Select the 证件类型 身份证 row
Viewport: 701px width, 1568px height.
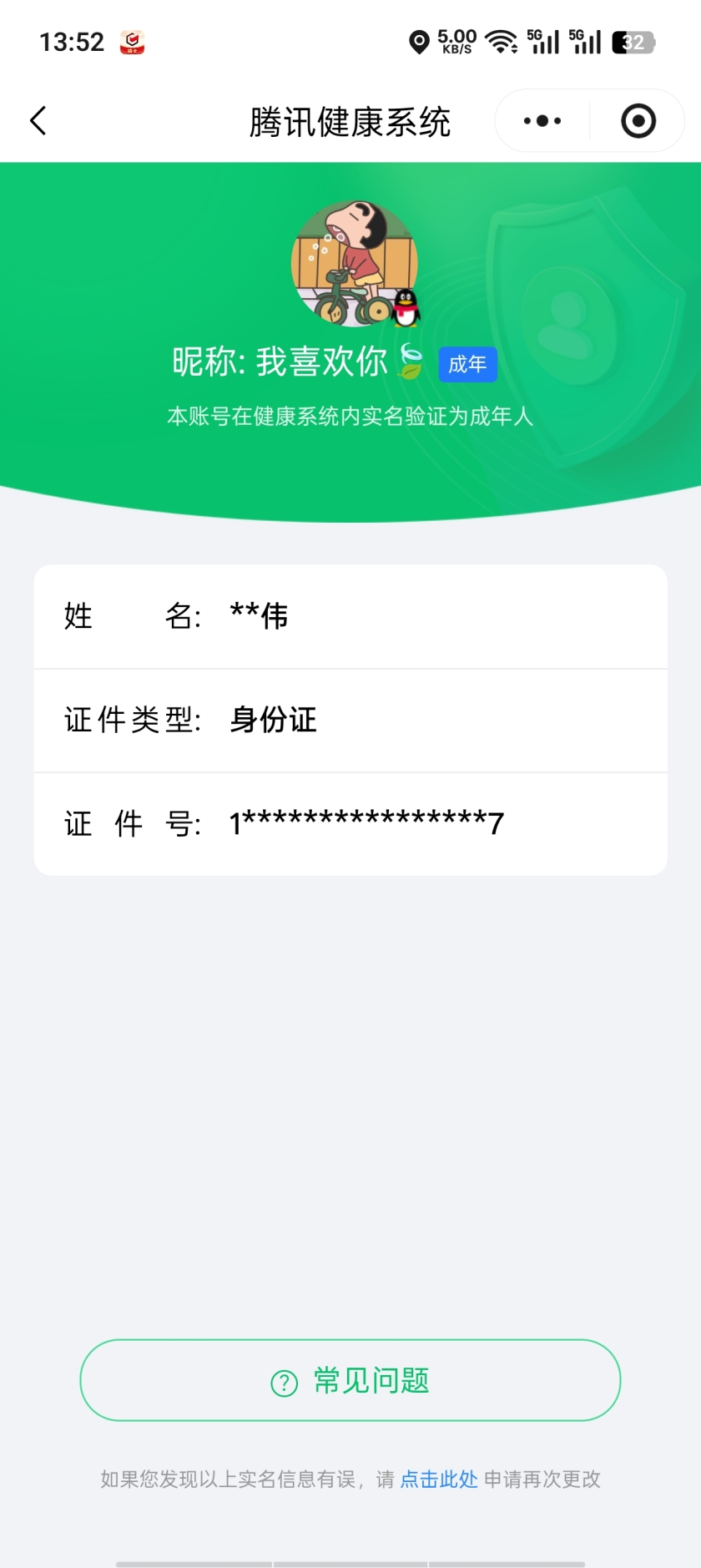[350, 720]
